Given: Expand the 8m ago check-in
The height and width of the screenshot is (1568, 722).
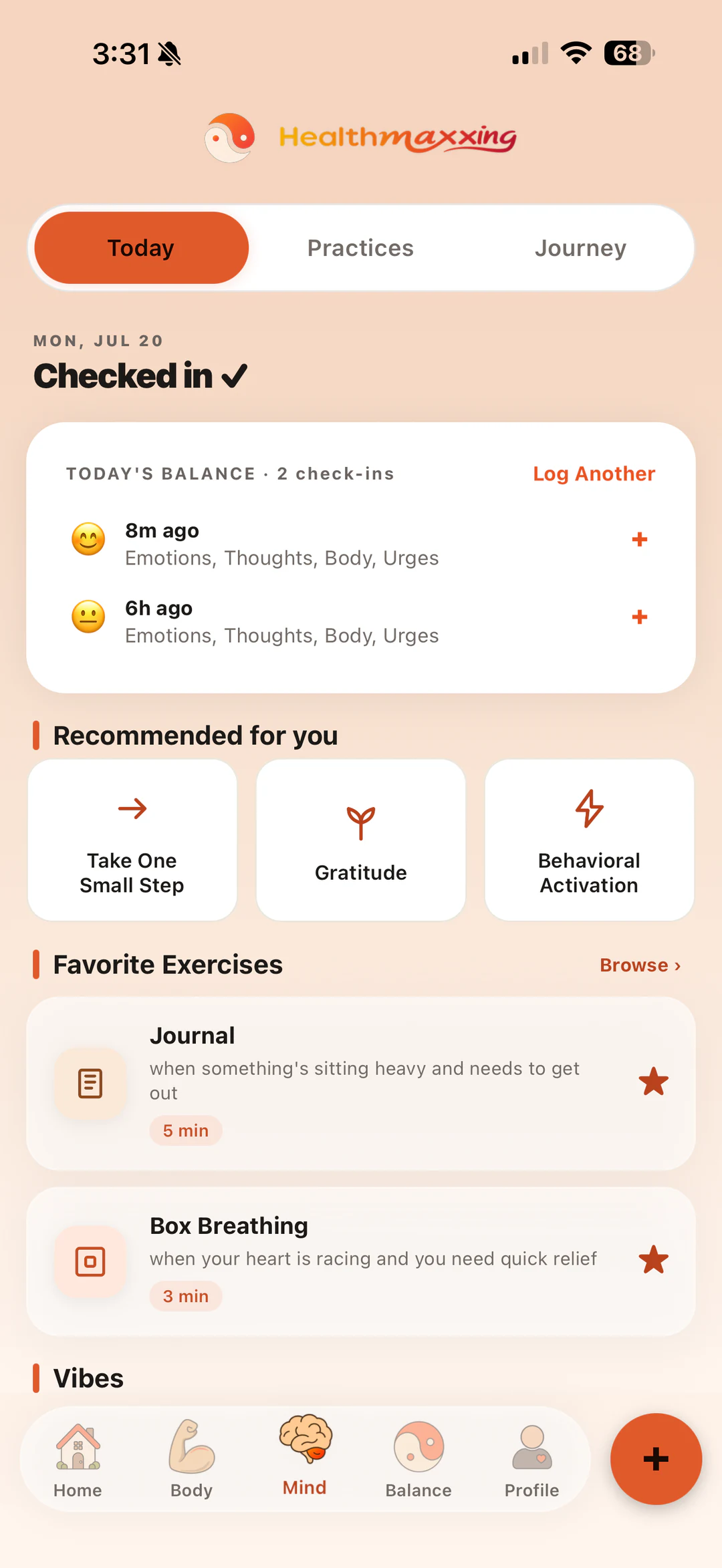Looking at the screenshot, I should coord(640,539).
